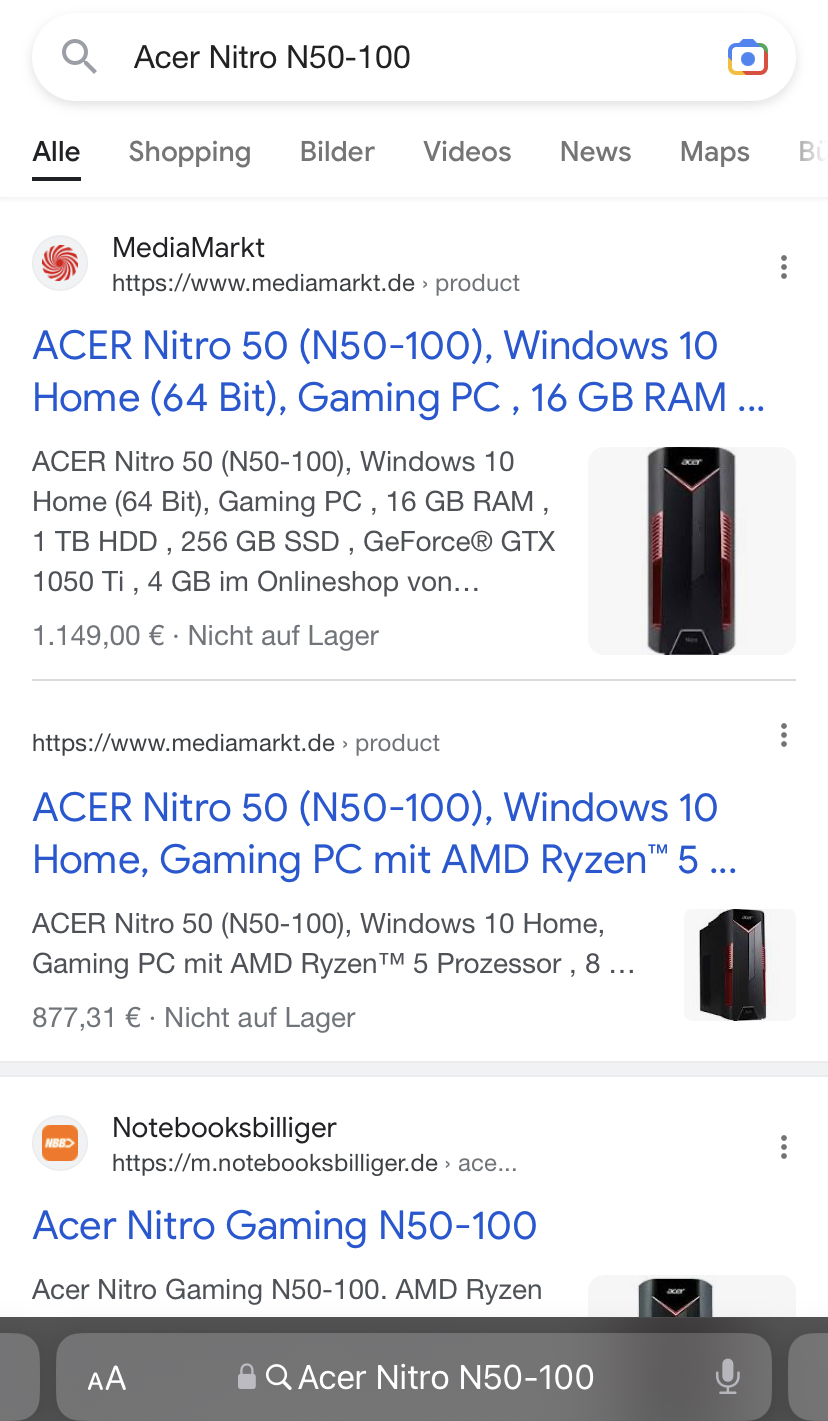This screenshot has width=828, height=1421.
Task: Open options for the first MediaMarkt result
Action: [x=784, y=267]
